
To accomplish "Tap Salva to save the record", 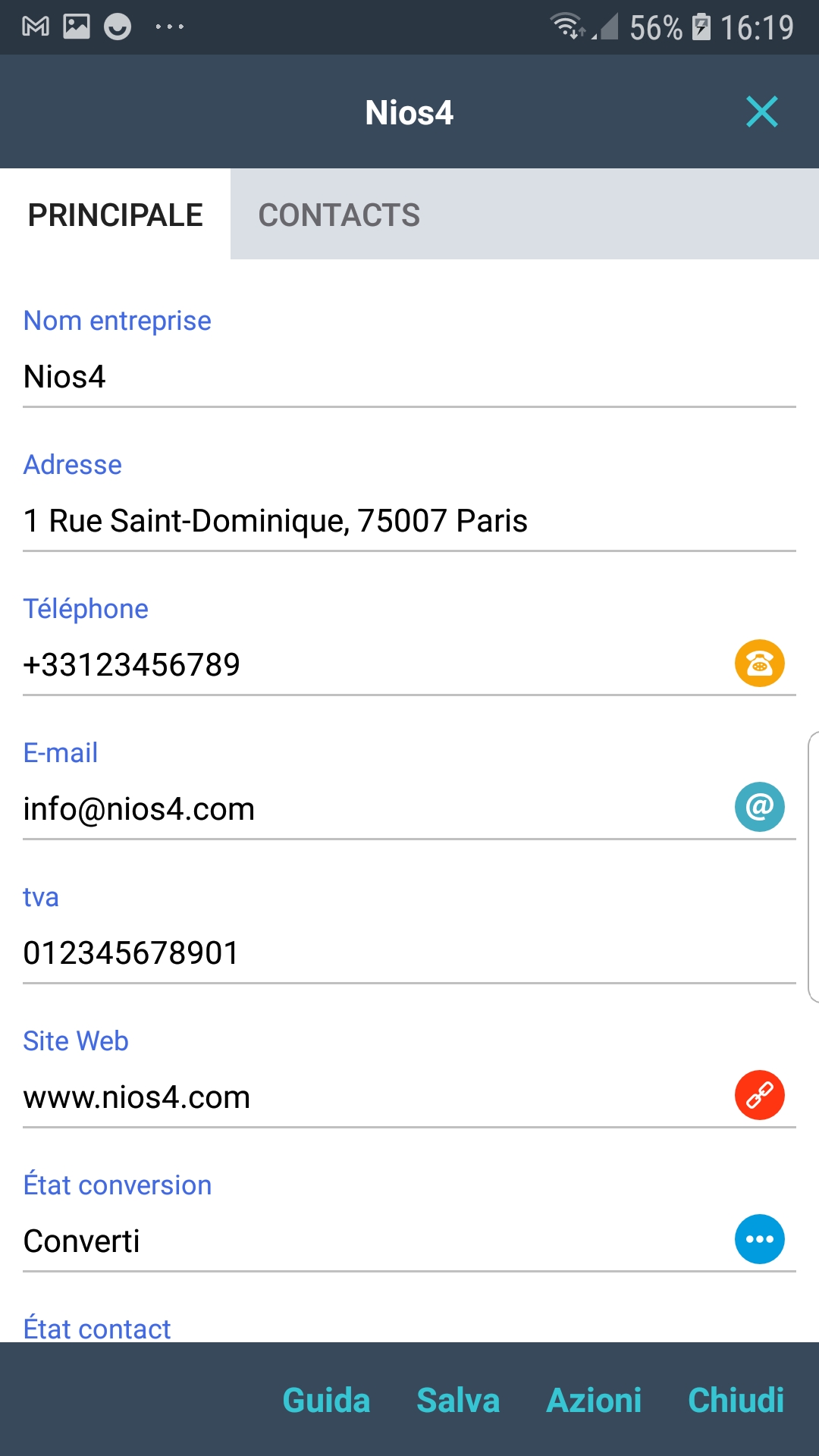I will 458,1400.
